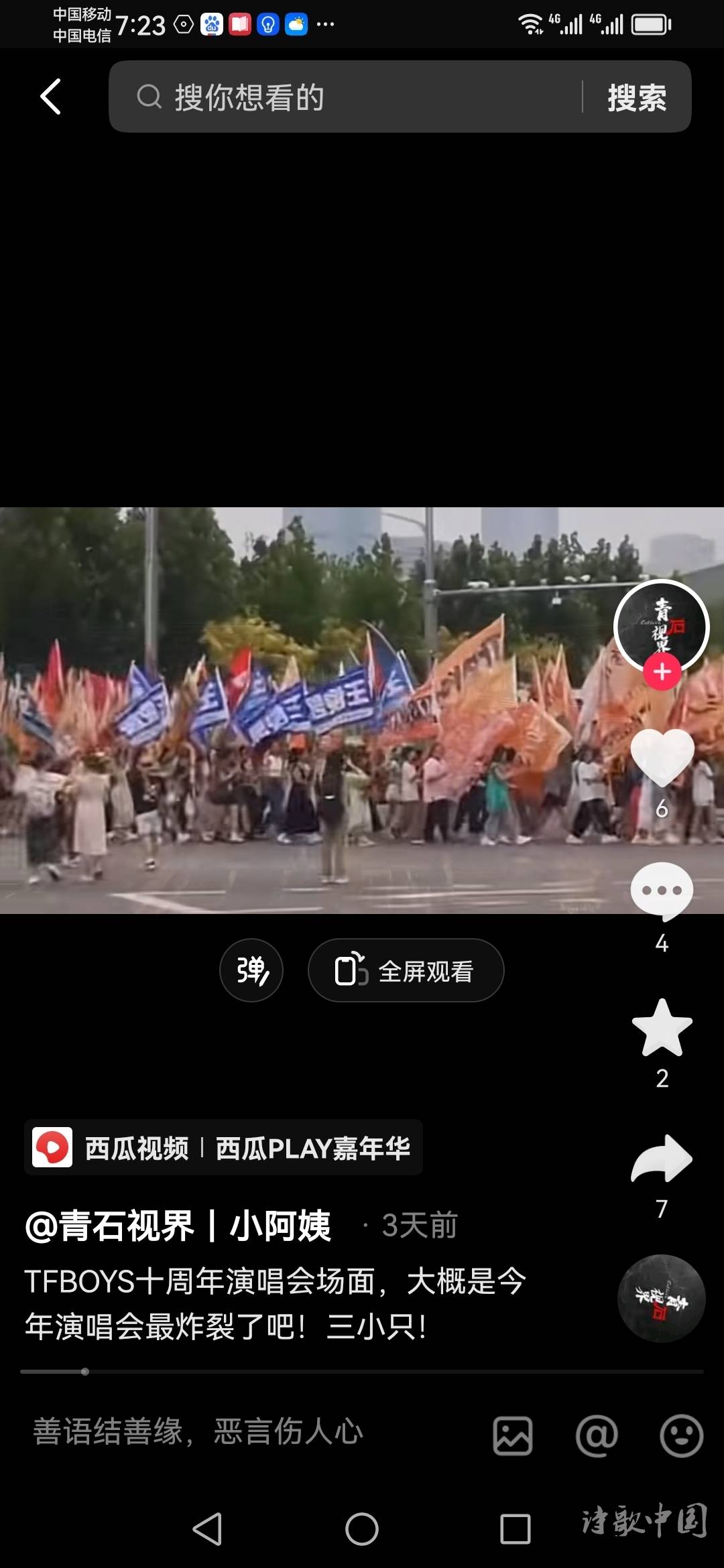Favorite the video with the star icon
This screenshot has height=1568, width=724.
pos(662,1029)
